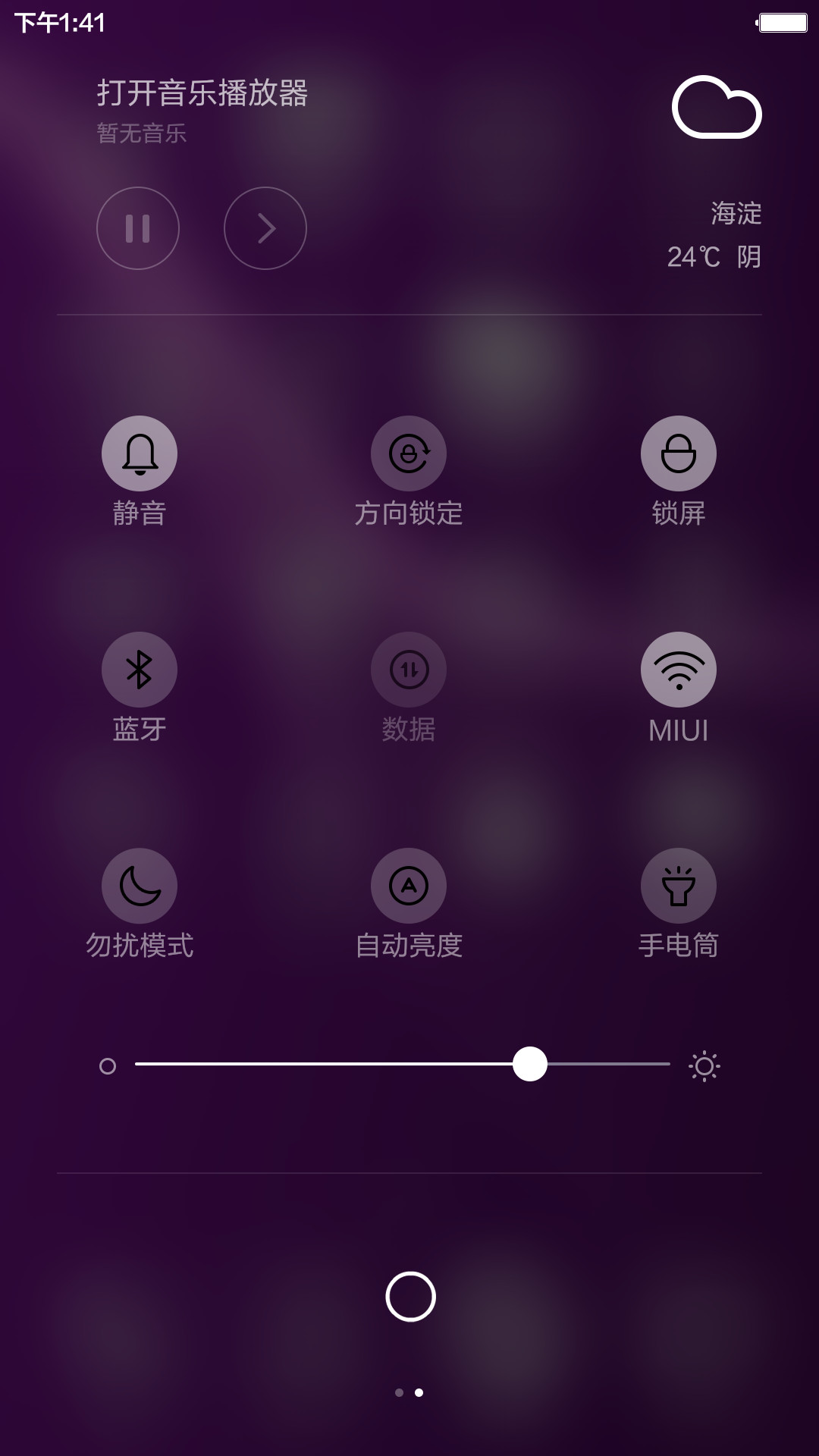This screenshot has height=1456, width=819.
Task: Turn on the 手电筒 flashlight
Action: 679,886
